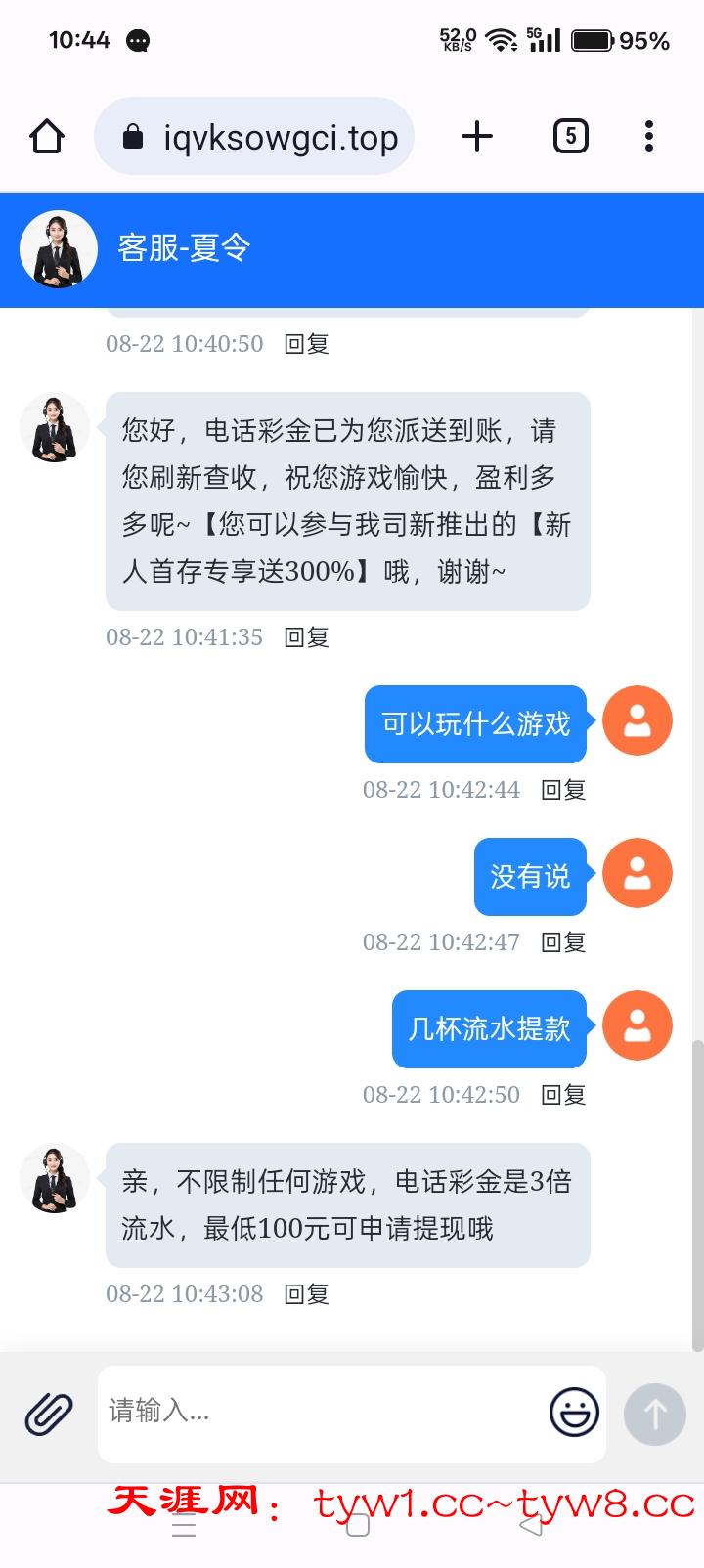Reply to the message sent at 10:41:35
The height and width of the screenshot is (1568, 704).
(x=306, y=637)
